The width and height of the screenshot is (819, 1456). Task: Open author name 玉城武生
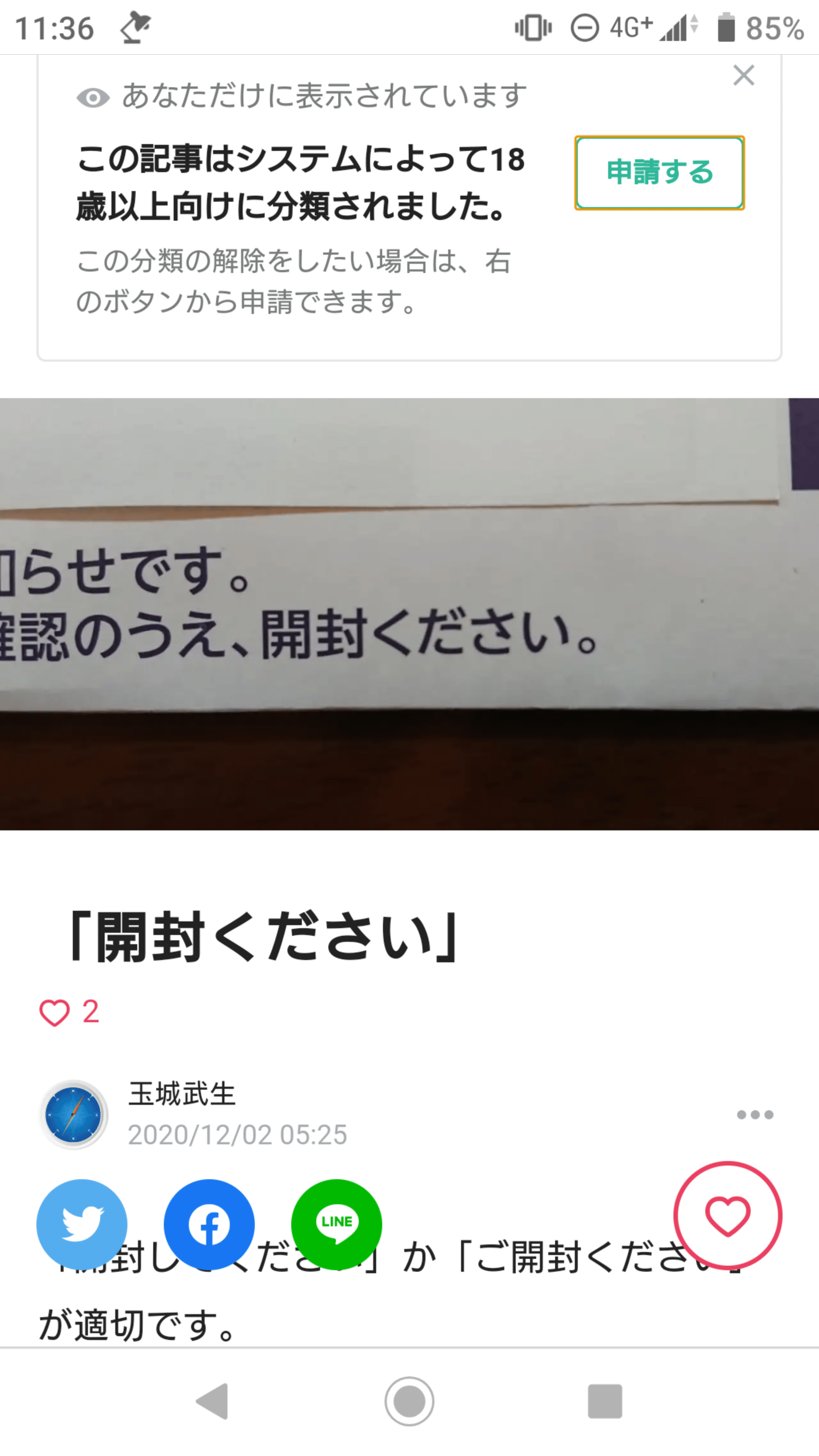[182, 1094]
